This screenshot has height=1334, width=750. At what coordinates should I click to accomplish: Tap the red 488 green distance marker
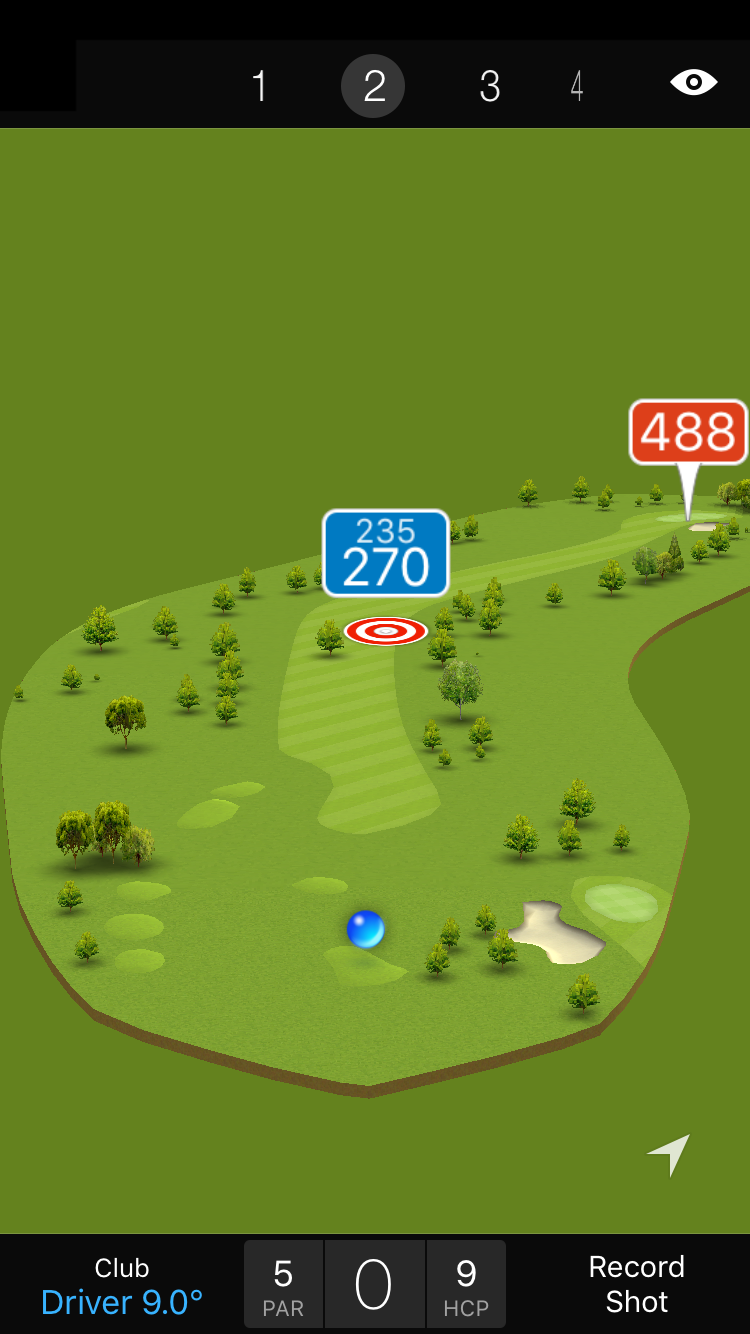(x=688, y=432)
